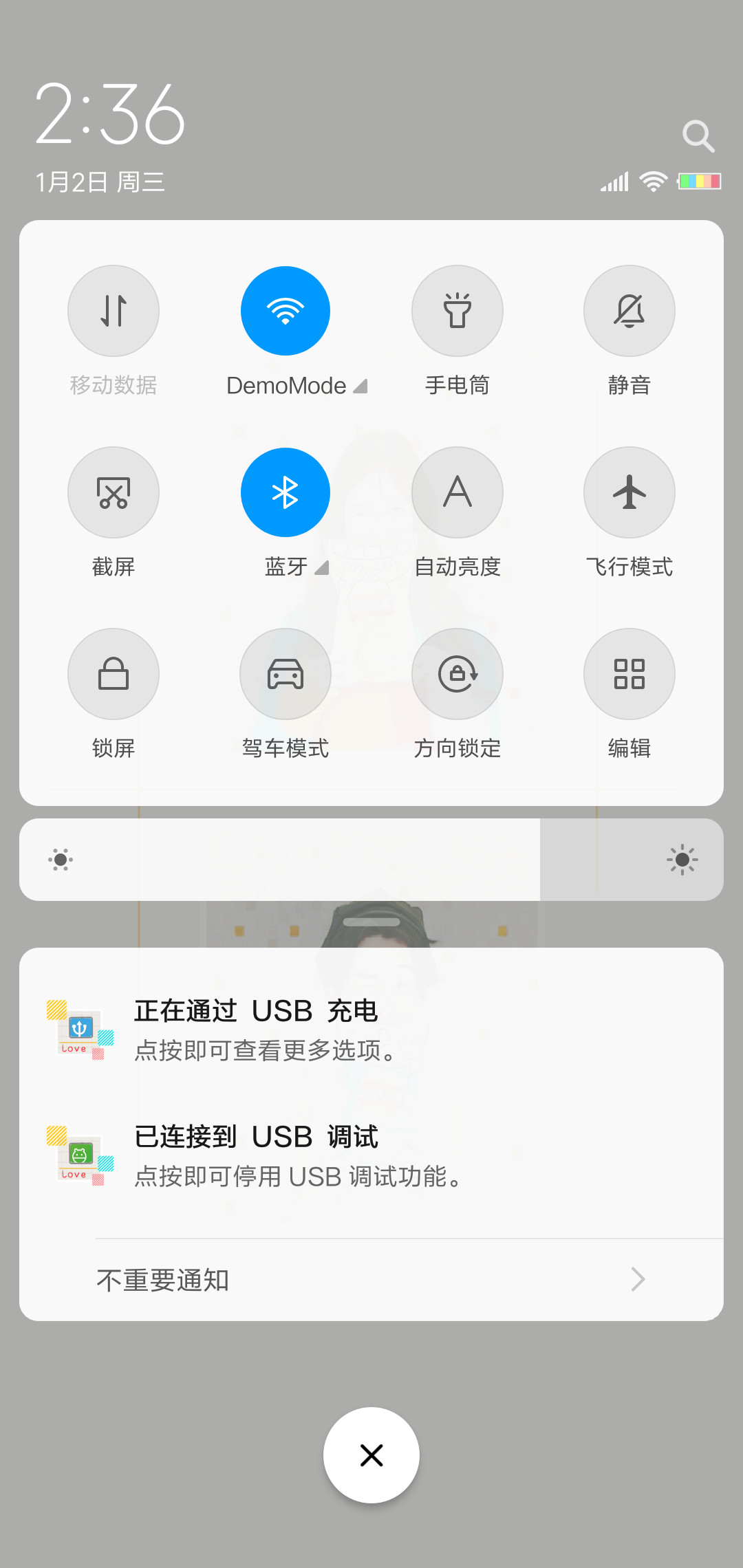Screen dimensions: 743x1568
Task: Clear notifications with the X button
Action: [371, 1455]
